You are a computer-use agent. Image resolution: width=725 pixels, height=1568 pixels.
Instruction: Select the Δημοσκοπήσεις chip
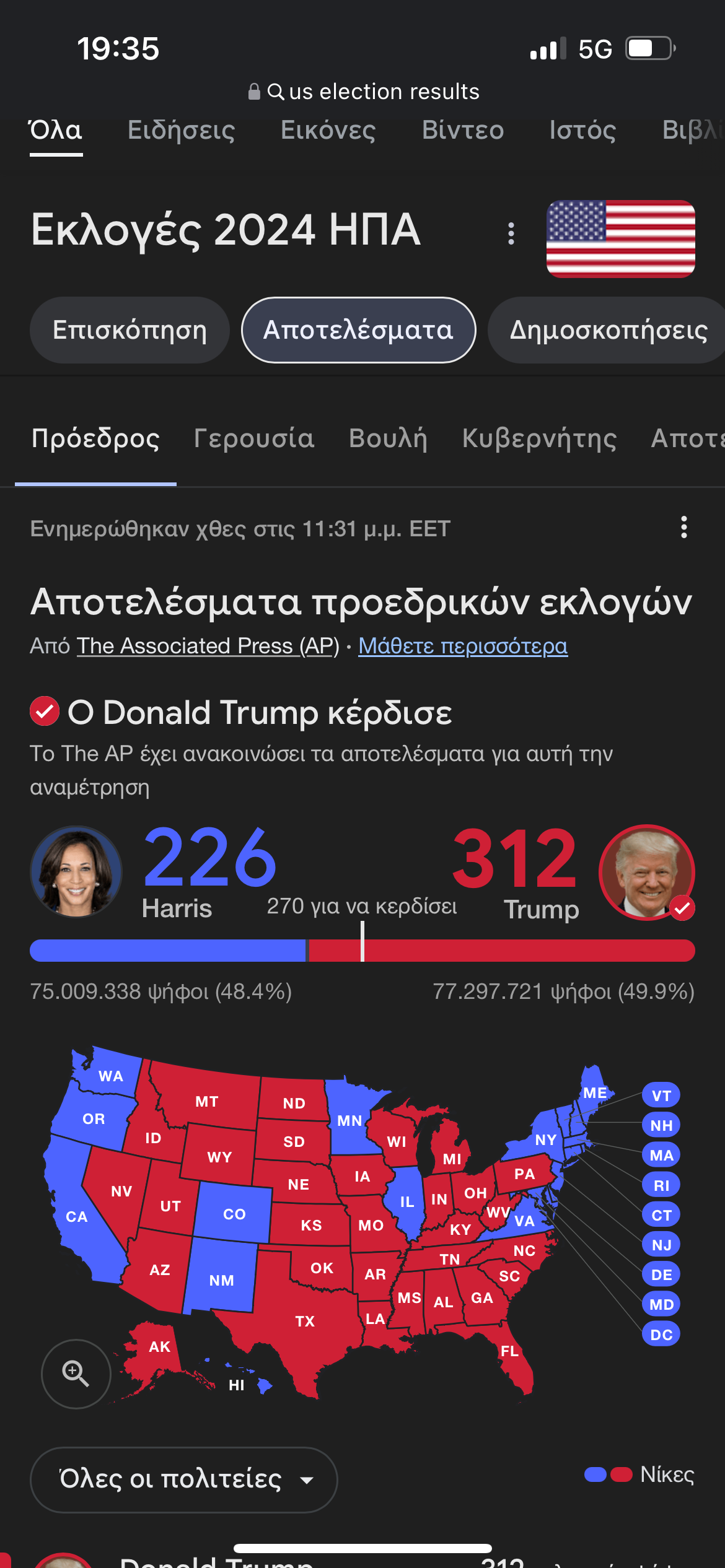pos(607,330)
